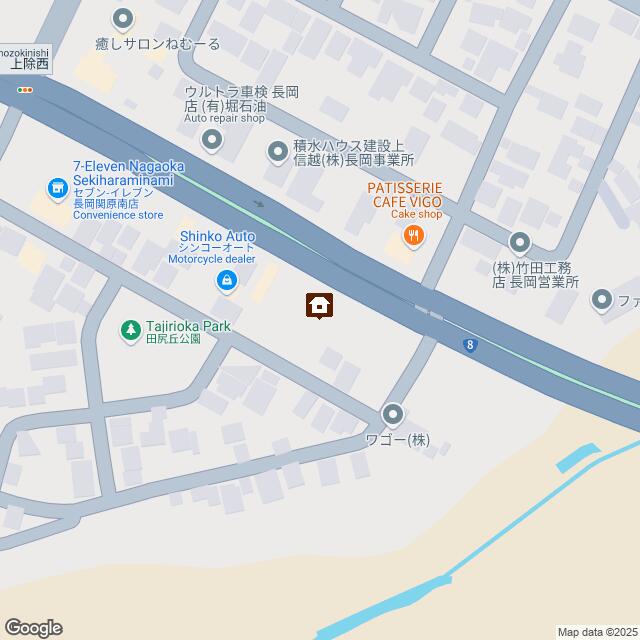Open the Patisserie Cafe Vigo pin
This screenshot has width=640, height=640.
413,236
